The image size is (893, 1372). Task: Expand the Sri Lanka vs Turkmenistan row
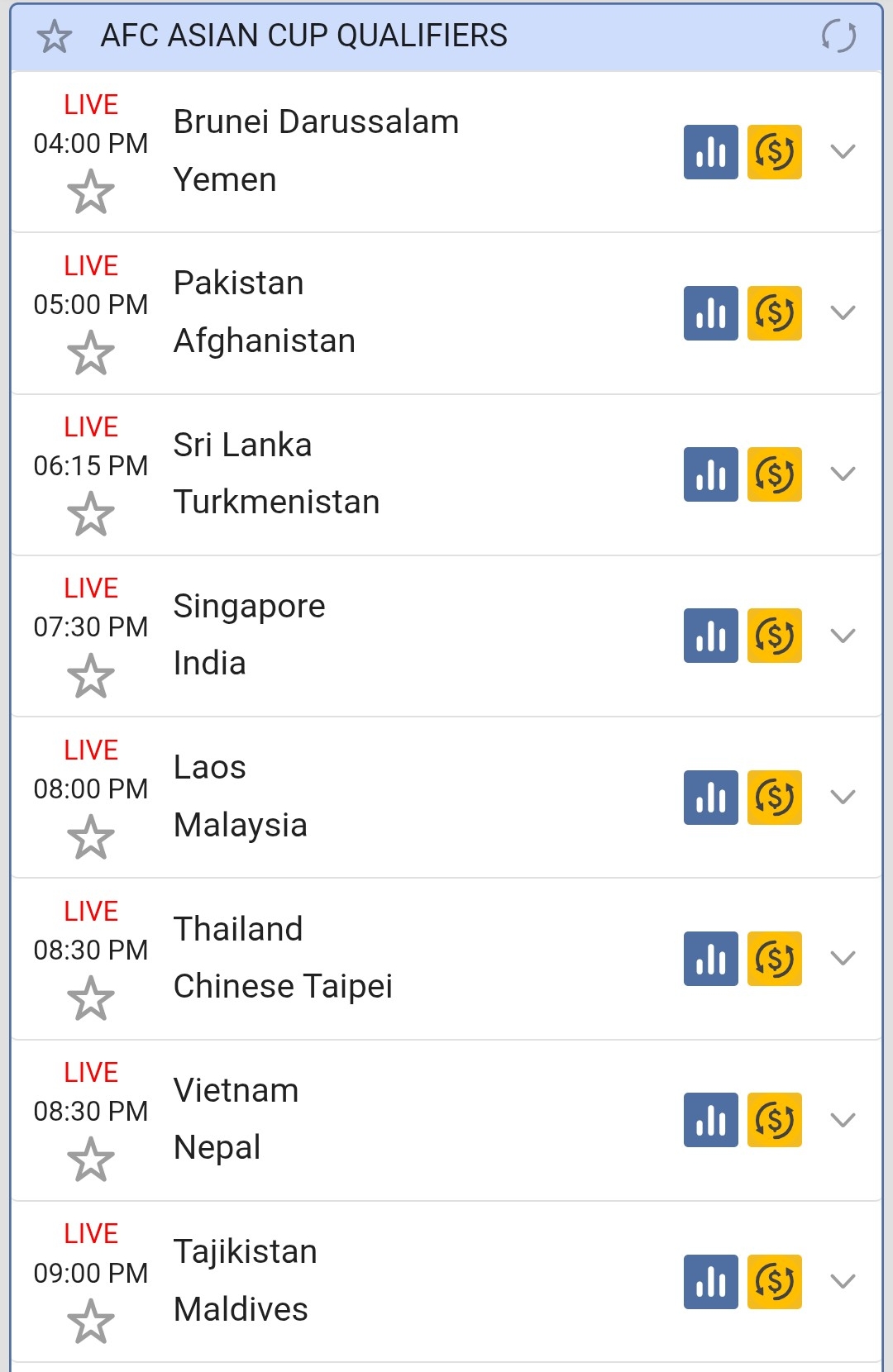click(x=843, y=474)
